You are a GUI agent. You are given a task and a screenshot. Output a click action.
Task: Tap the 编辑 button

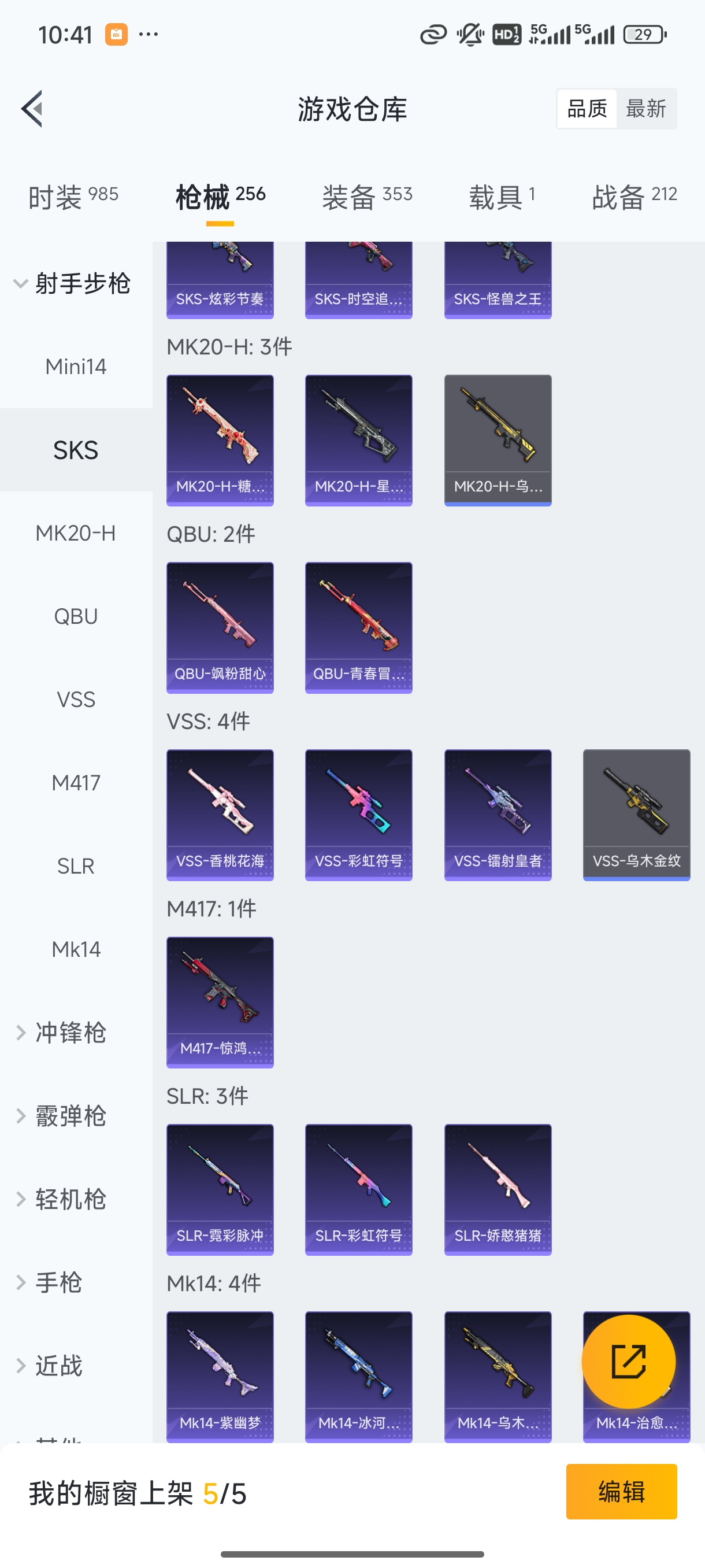621,1491
